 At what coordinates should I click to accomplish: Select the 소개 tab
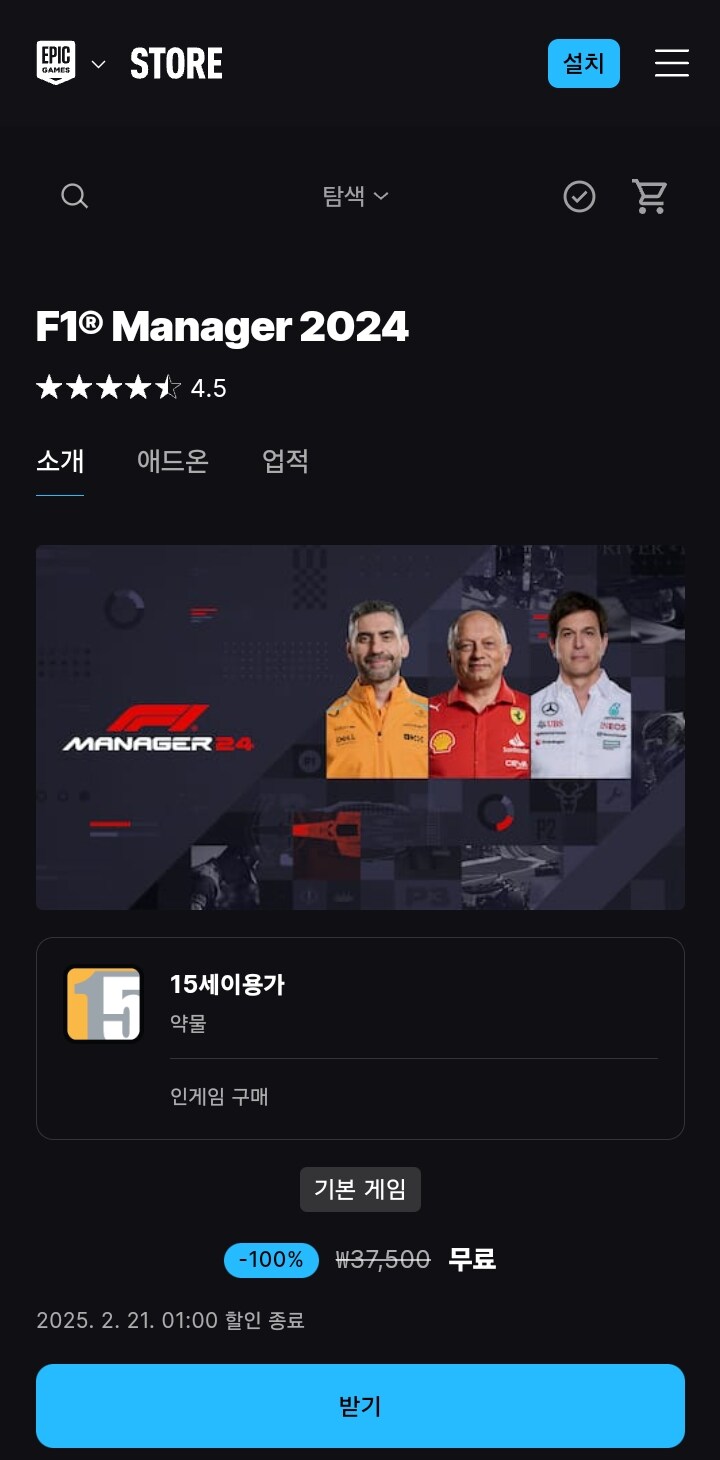[61, 462]
